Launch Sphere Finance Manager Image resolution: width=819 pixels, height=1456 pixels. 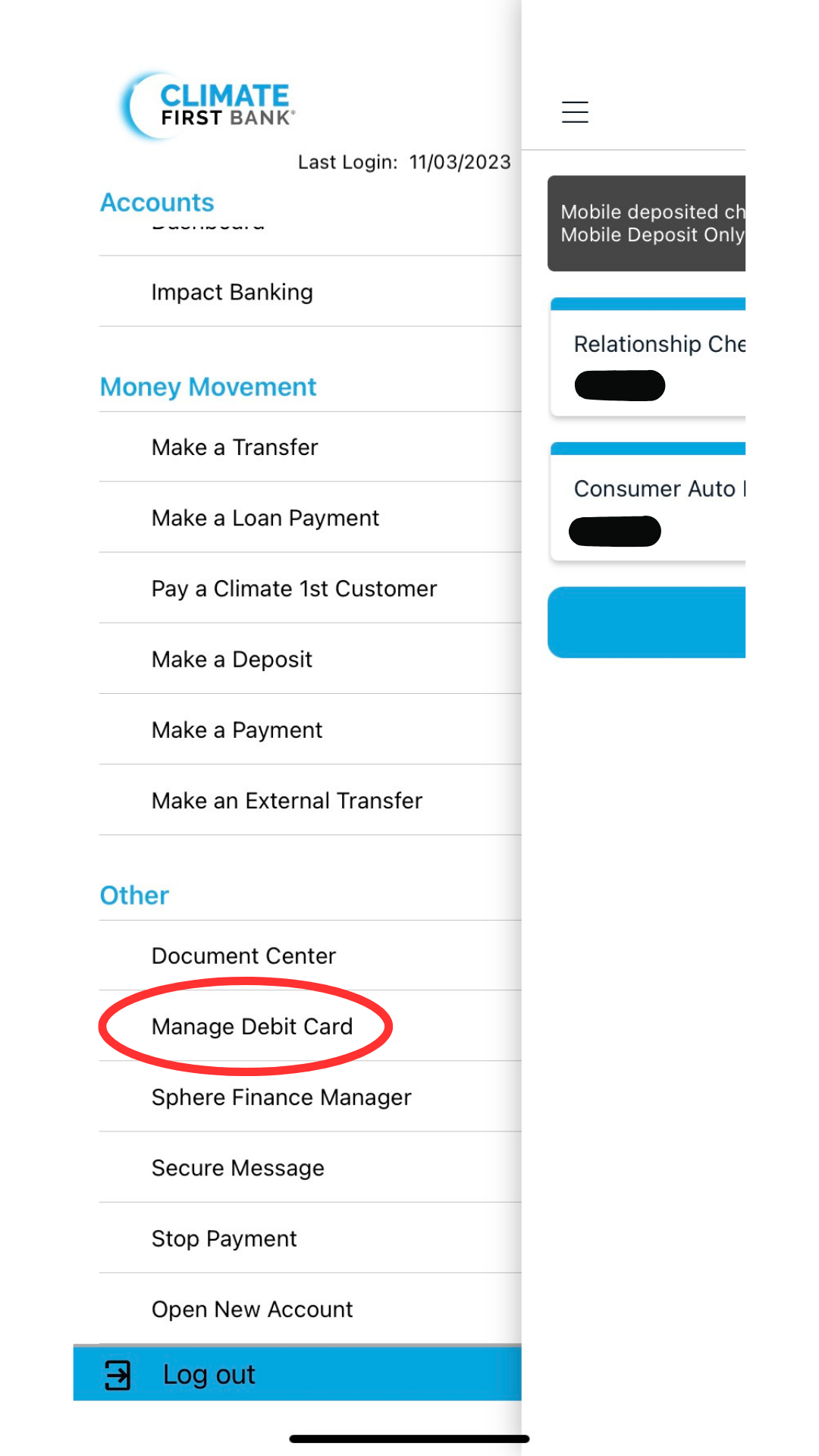click(x=281, y=1097)
